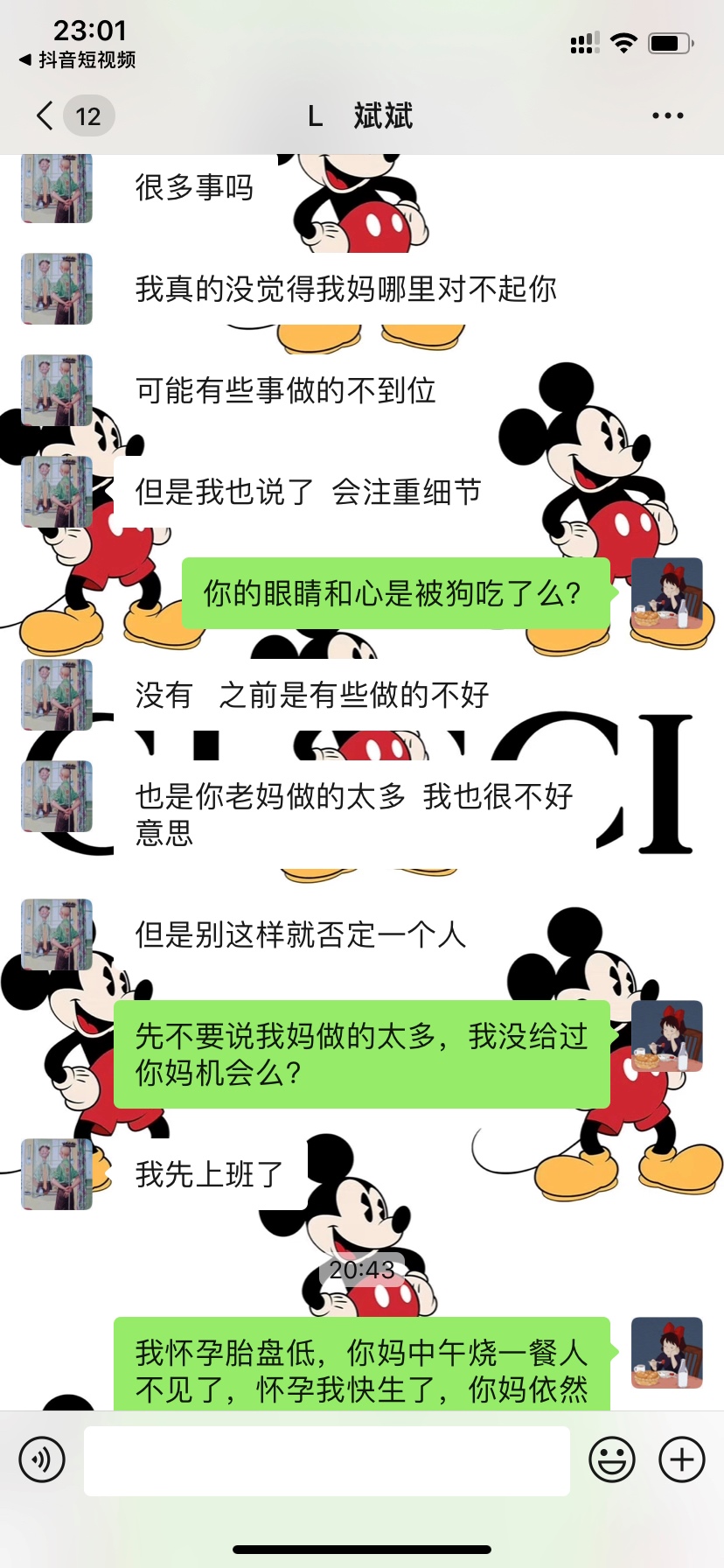Return to 抖音短视频 app
724x1568 pixels.
coord(77,59)
